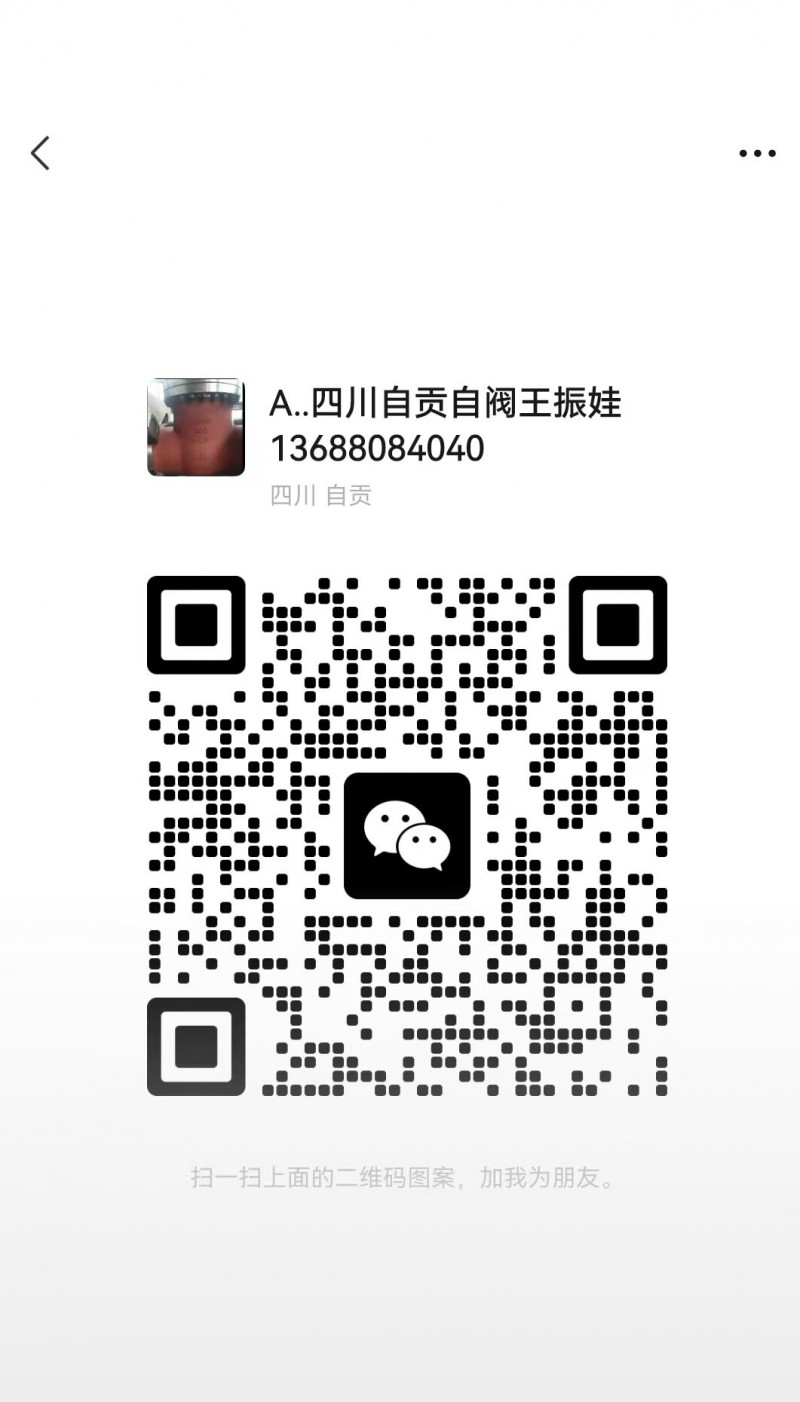The height and width of the screenshot is (1402, 800).
Task: Go back with the top-left arrow
Action: click(x=40, y=153)
